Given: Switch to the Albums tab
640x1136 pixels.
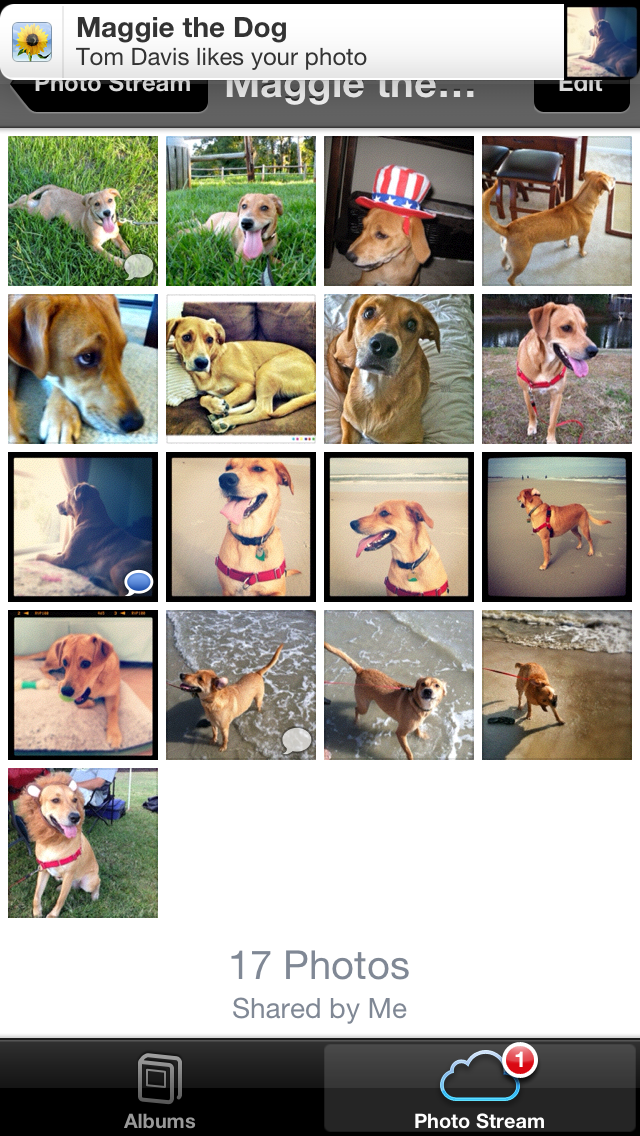Looking at the screenshot, I should tap(160, 1090).
